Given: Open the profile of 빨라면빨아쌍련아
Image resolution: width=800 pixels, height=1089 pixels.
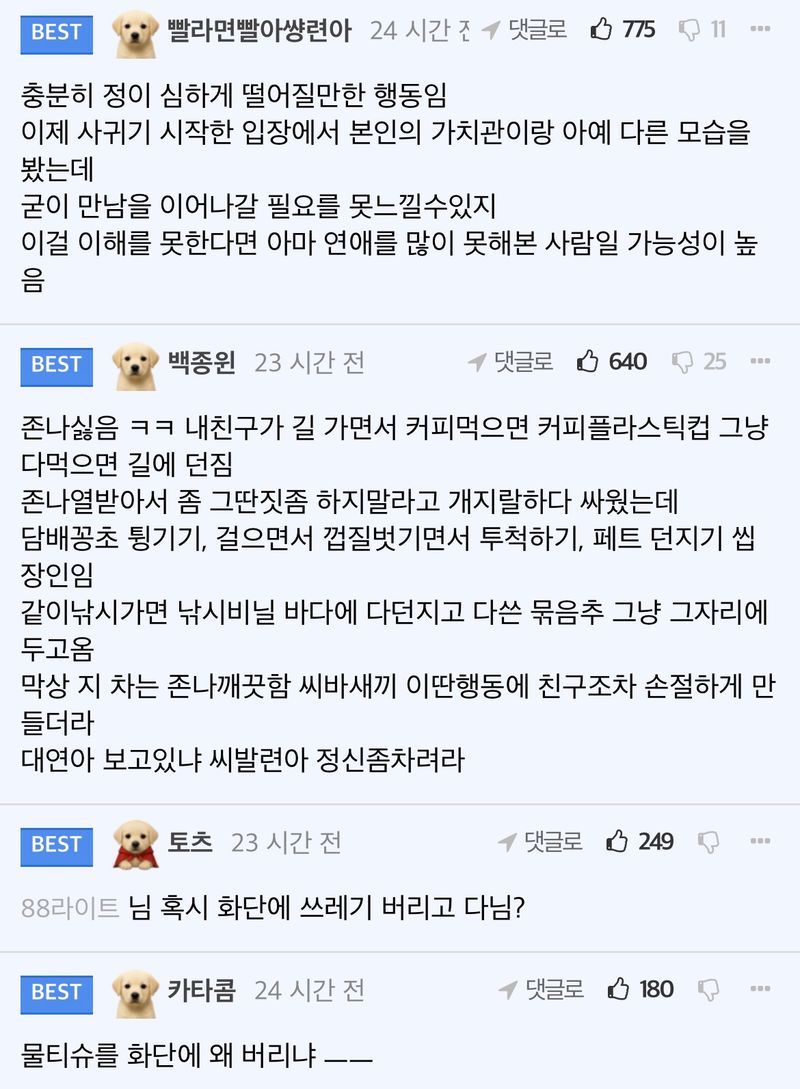Looking at the screenshot, I should (x=259, y=30).
